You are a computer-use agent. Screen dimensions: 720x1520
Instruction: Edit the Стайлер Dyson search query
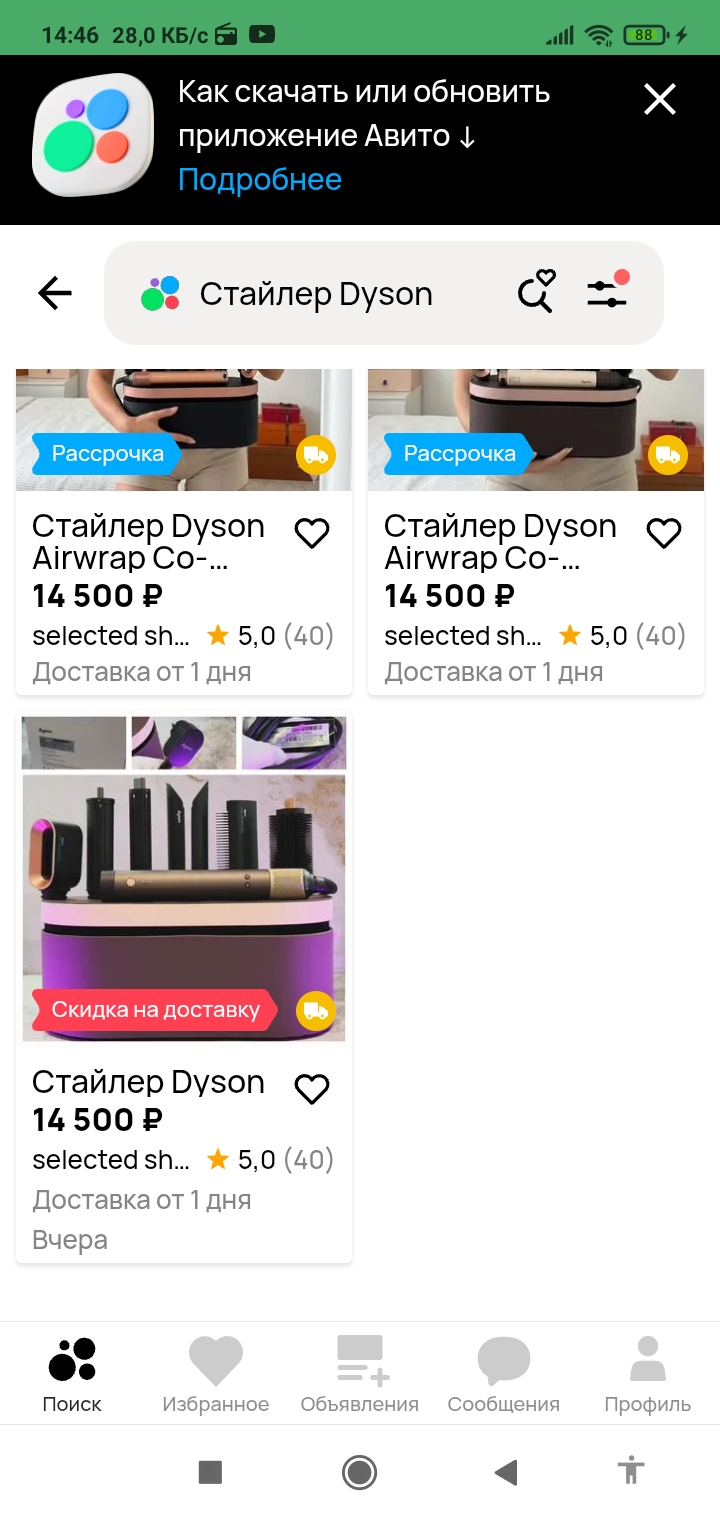pos(316,294)
